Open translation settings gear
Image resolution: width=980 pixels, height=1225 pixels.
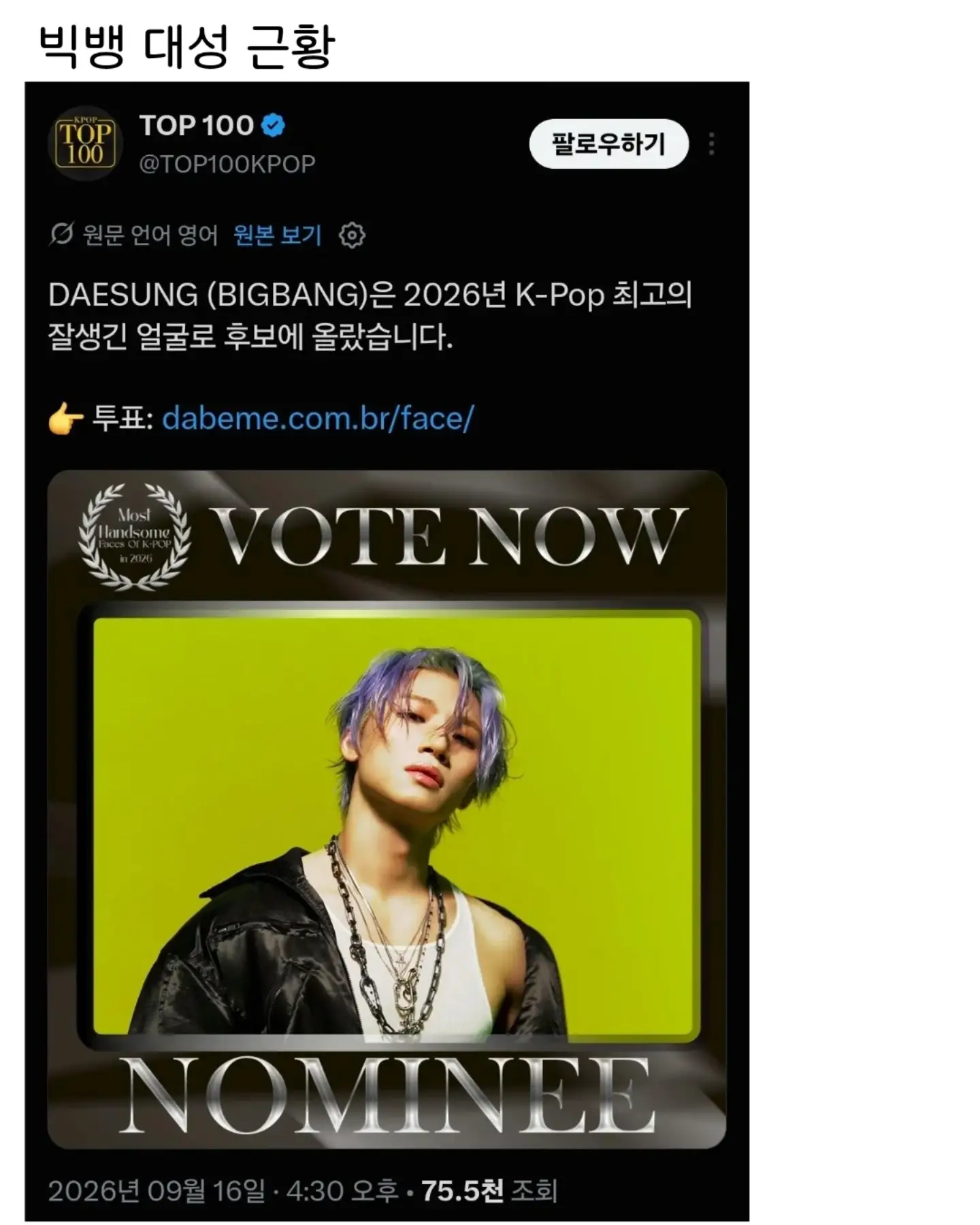click(x=352, y=235)
